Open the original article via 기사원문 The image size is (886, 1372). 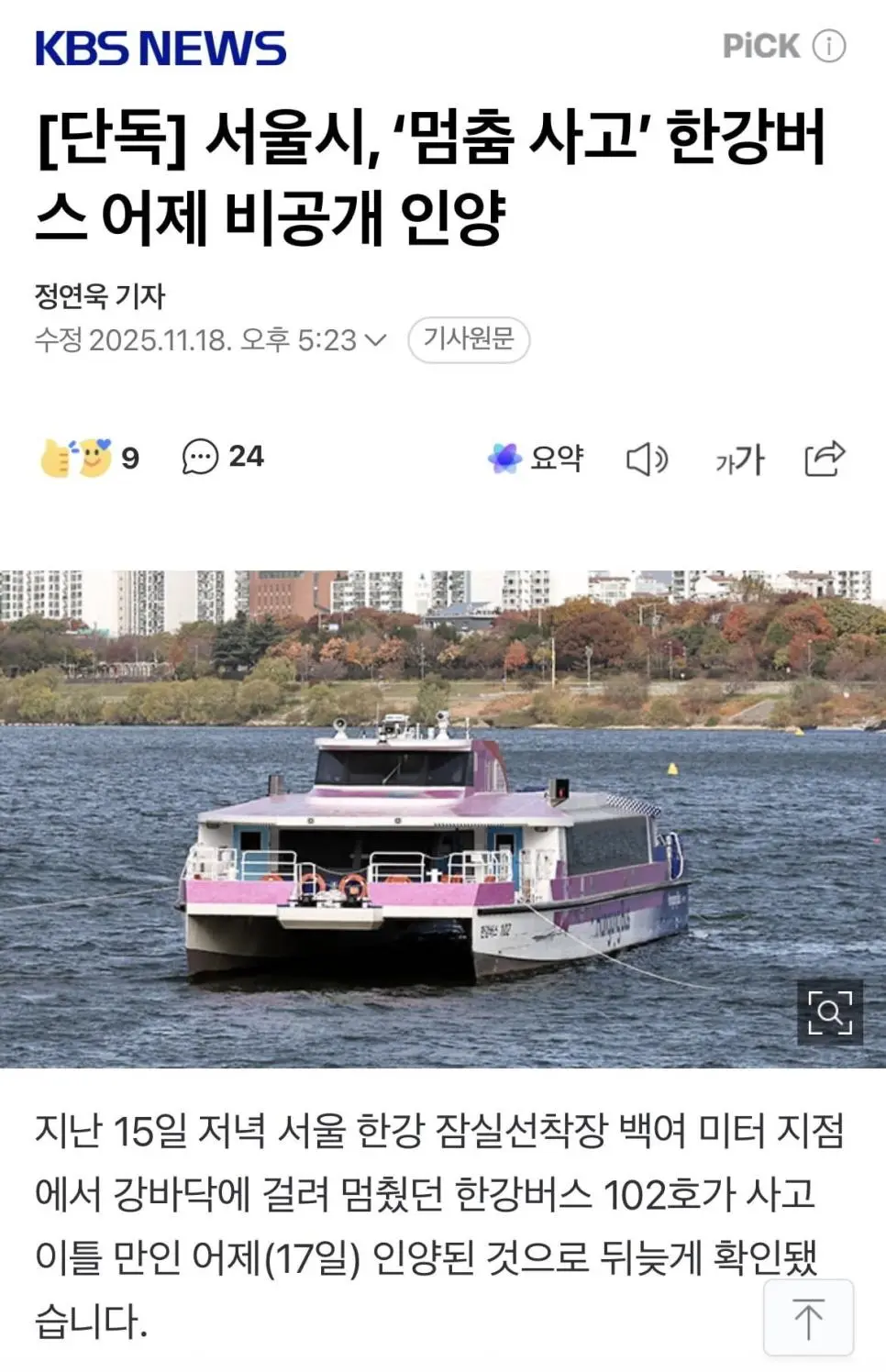tap(468, 339)
